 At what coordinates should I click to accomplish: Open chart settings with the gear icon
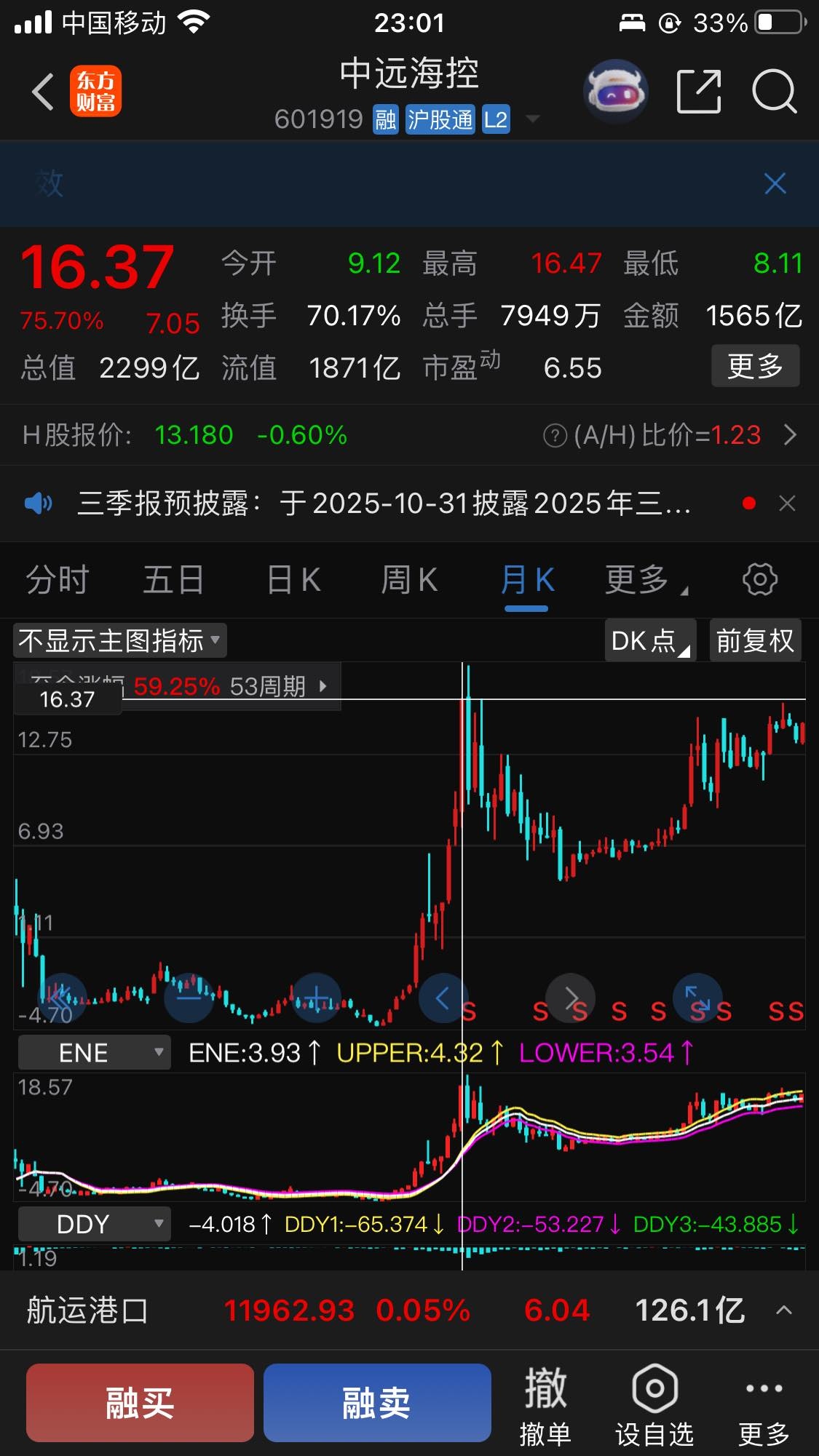760,578
